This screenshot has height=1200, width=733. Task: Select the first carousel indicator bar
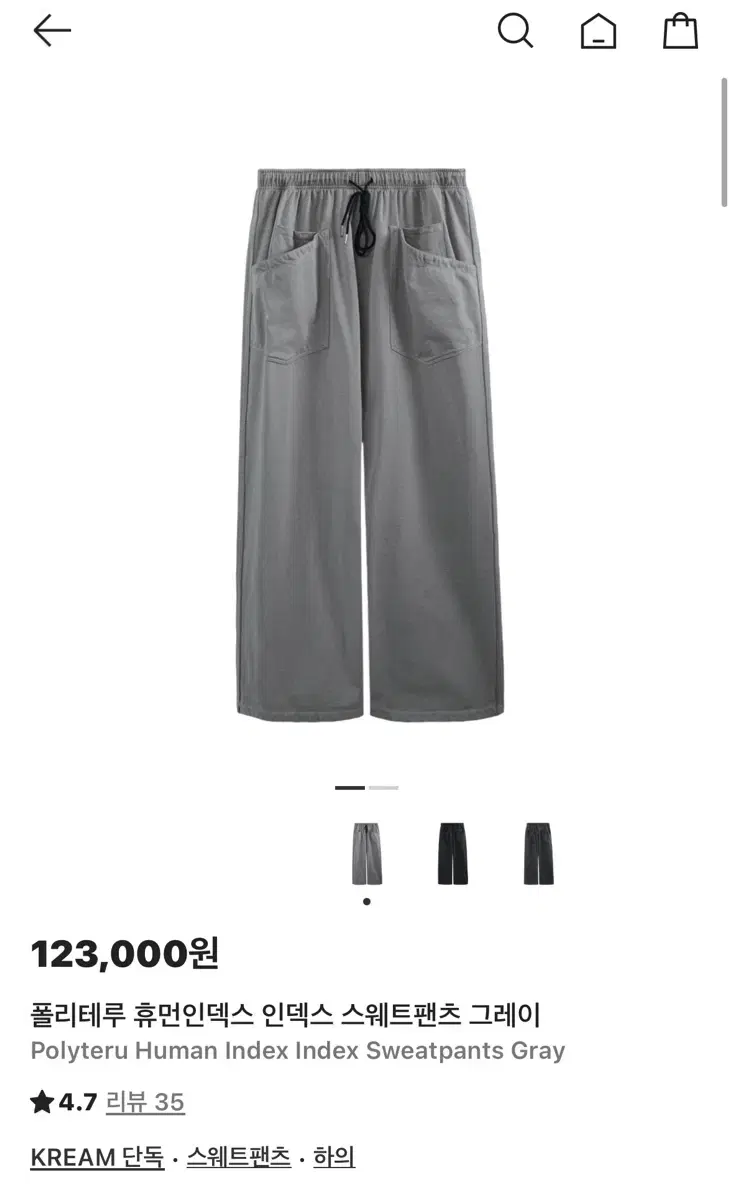pos(351,789)
